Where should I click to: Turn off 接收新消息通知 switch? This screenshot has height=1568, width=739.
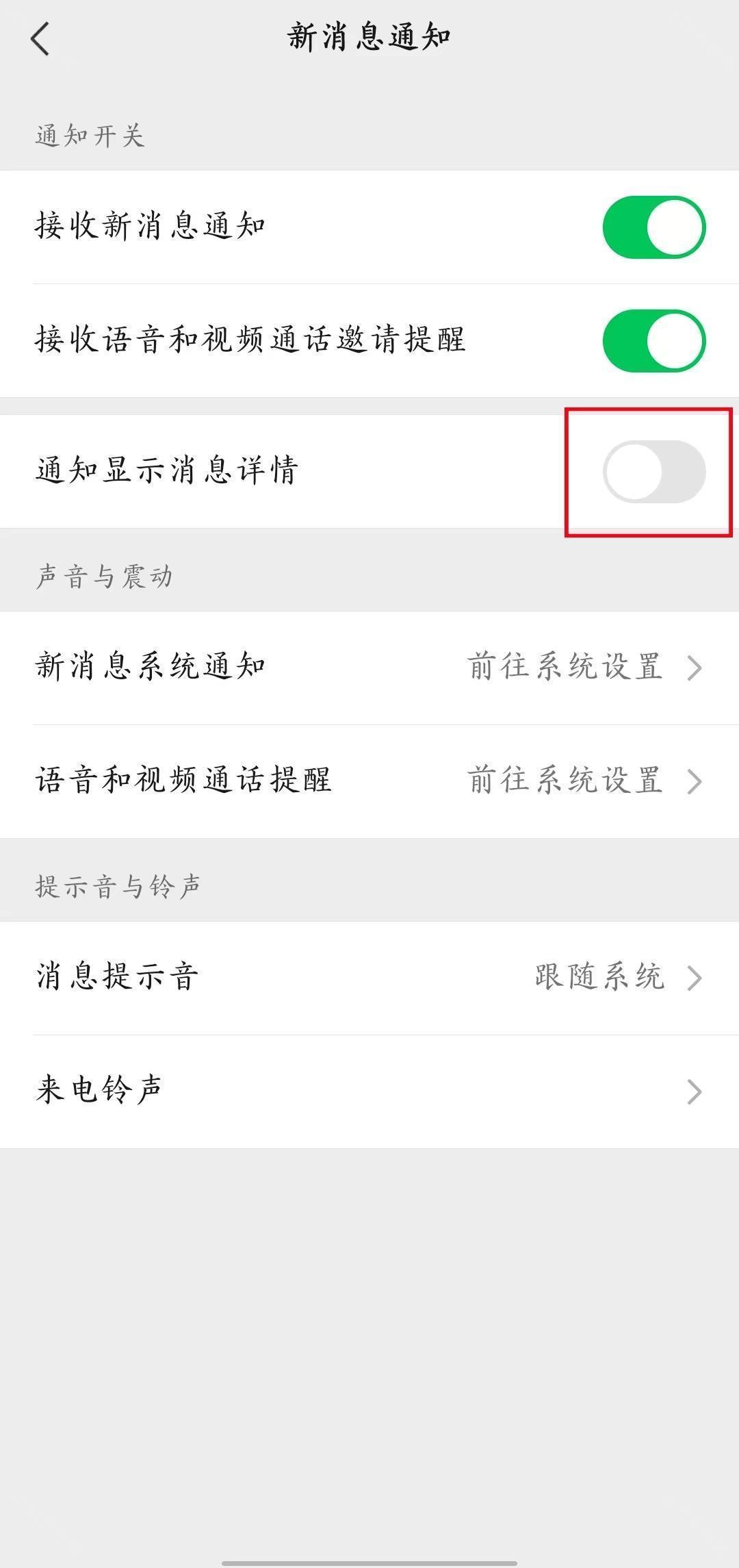point(653,227)
